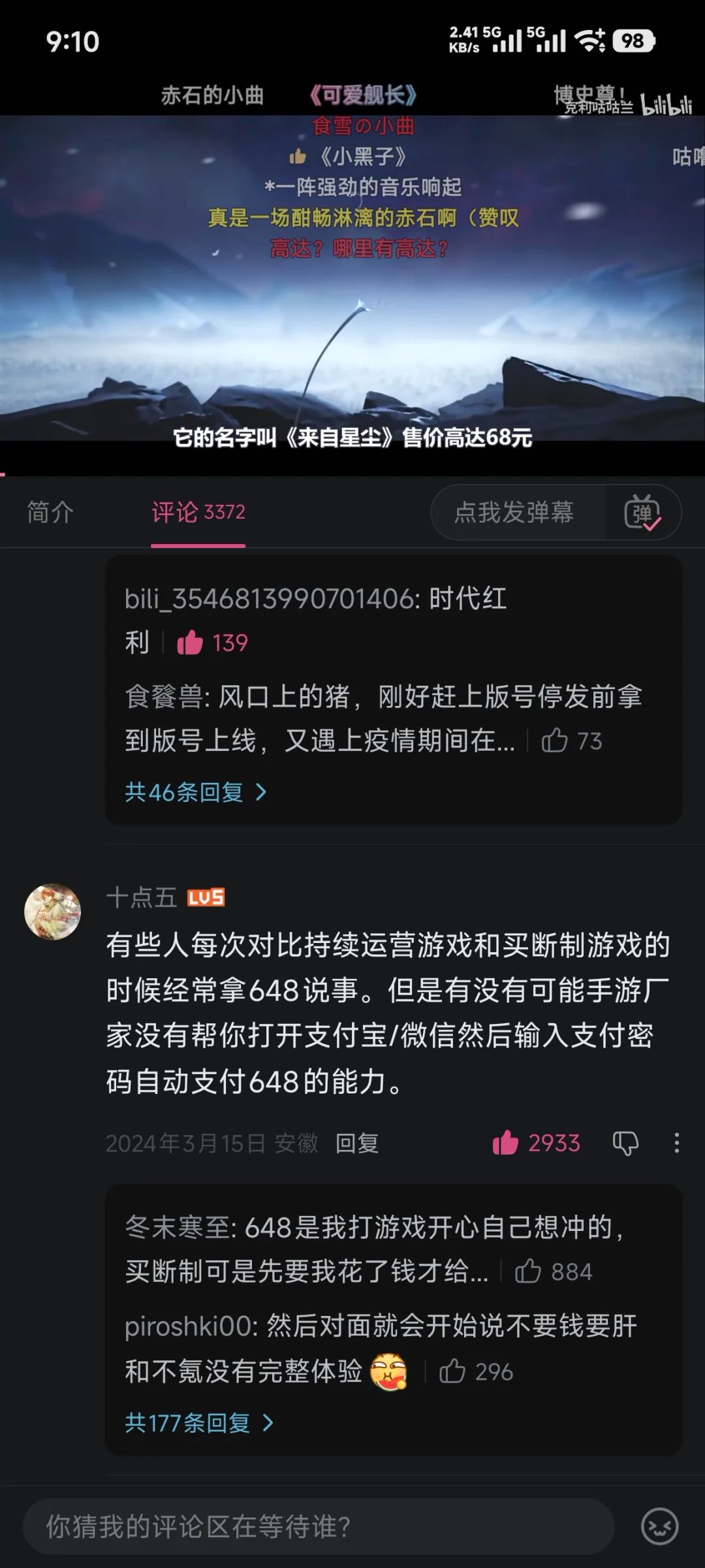The height and width of the screenshot is (1568, 705).
Task: Switch to the 简介 tab
Action: point(50,512)
